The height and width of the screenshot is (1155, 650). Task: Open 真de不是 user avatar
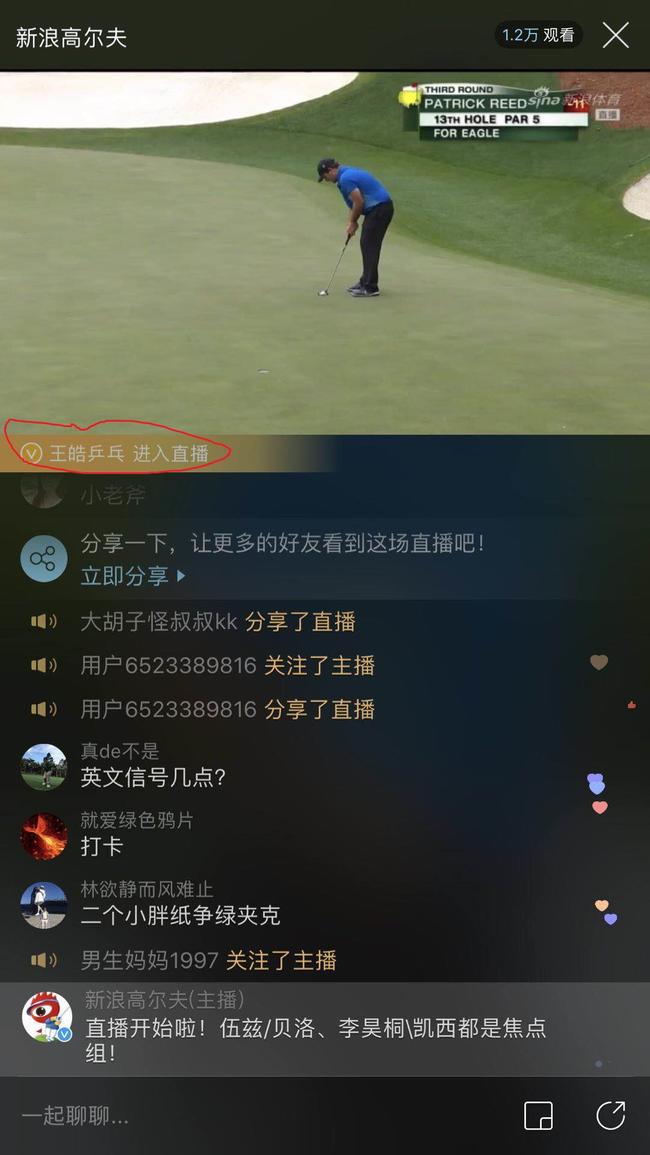(44, 767)
